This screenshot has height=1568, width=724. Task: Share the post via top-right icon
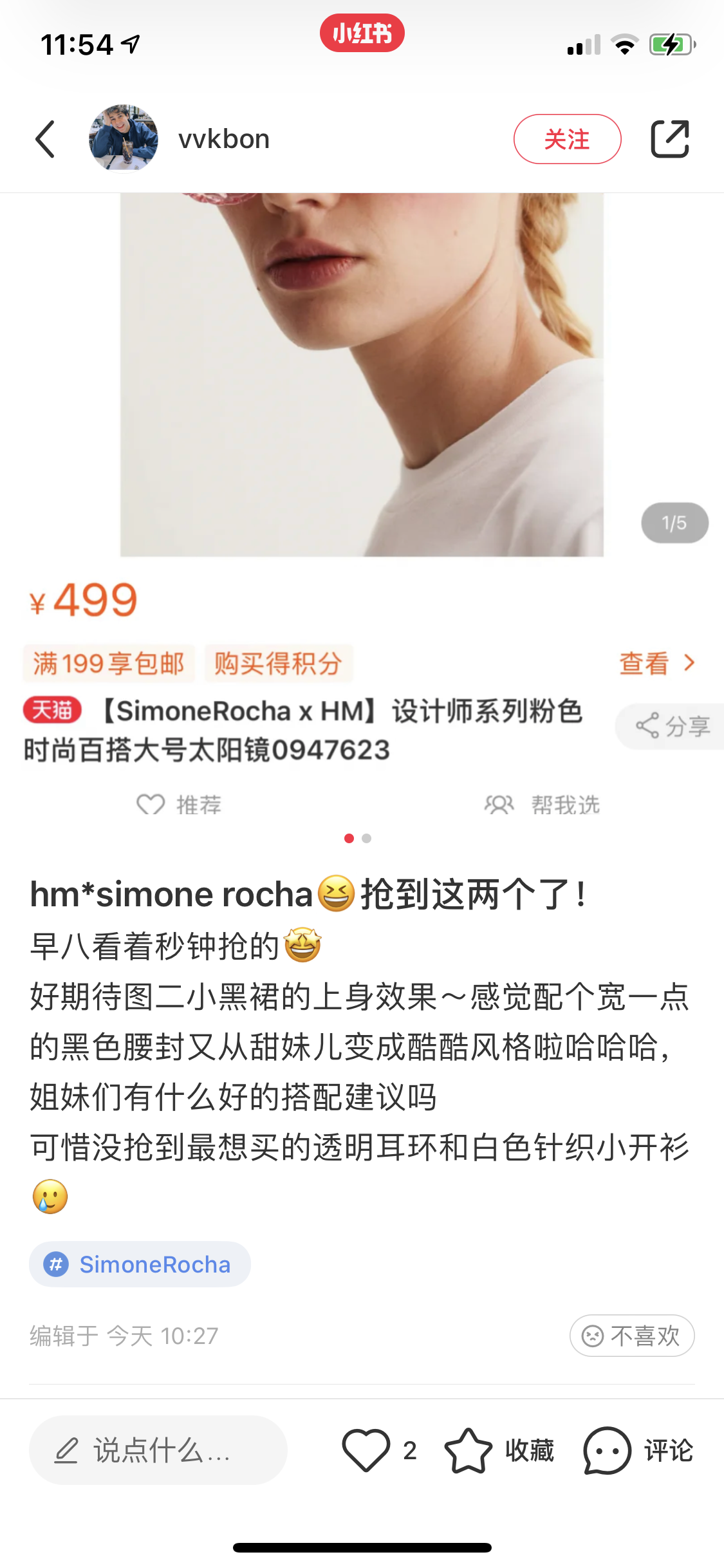point(670,139)
